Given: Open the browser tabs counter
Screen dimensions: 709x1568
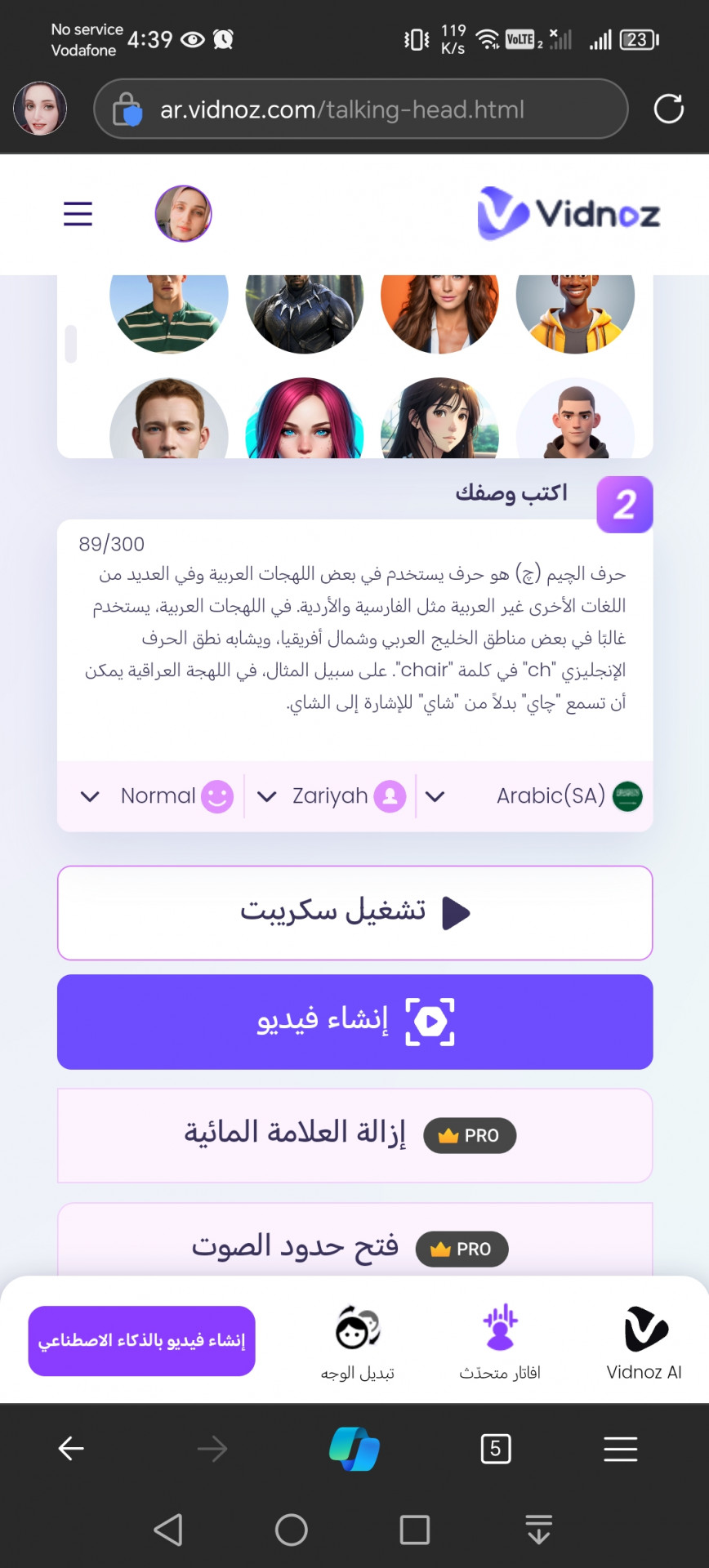Looking at the screenshot, I should (495, 1449).
